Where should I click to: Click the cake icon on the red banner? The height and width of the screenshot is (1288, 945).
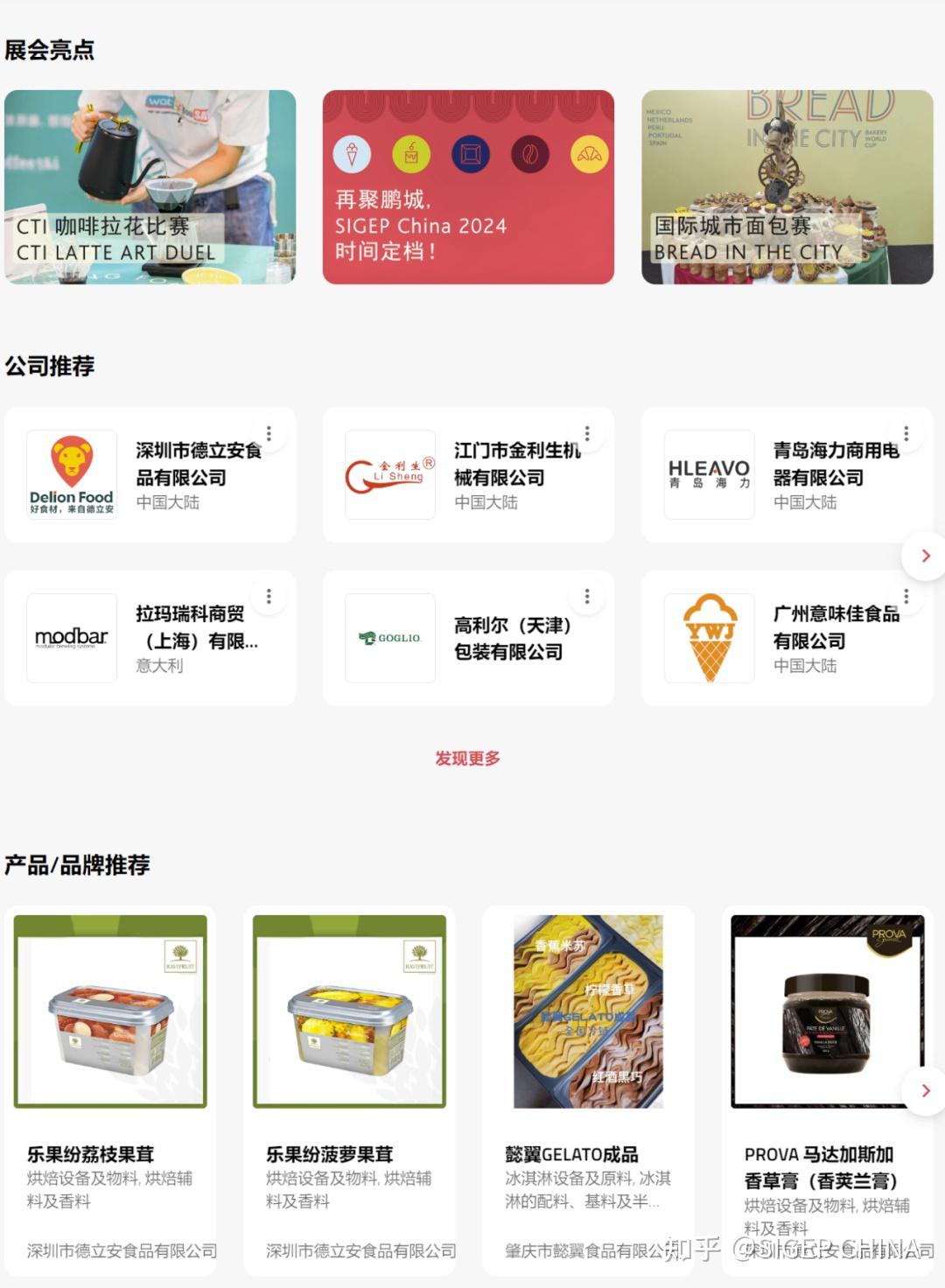pyautogui.click(x=411, y=154)
